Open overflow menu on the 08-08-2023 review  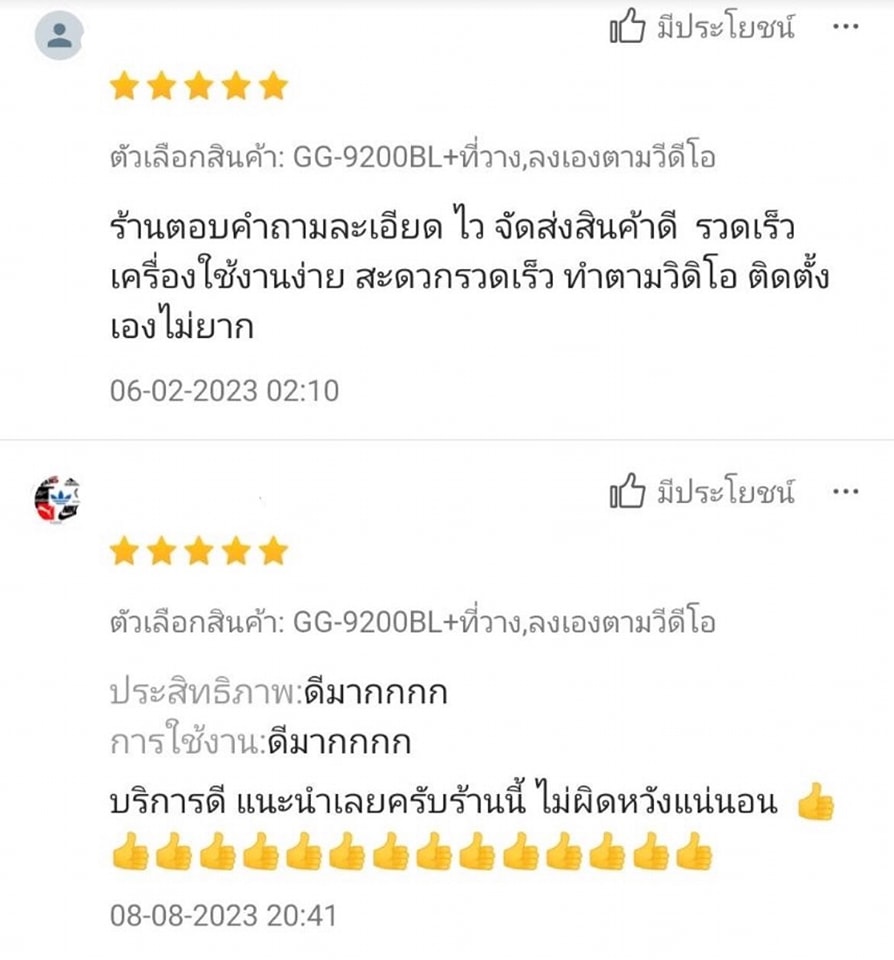click(845, 492)
